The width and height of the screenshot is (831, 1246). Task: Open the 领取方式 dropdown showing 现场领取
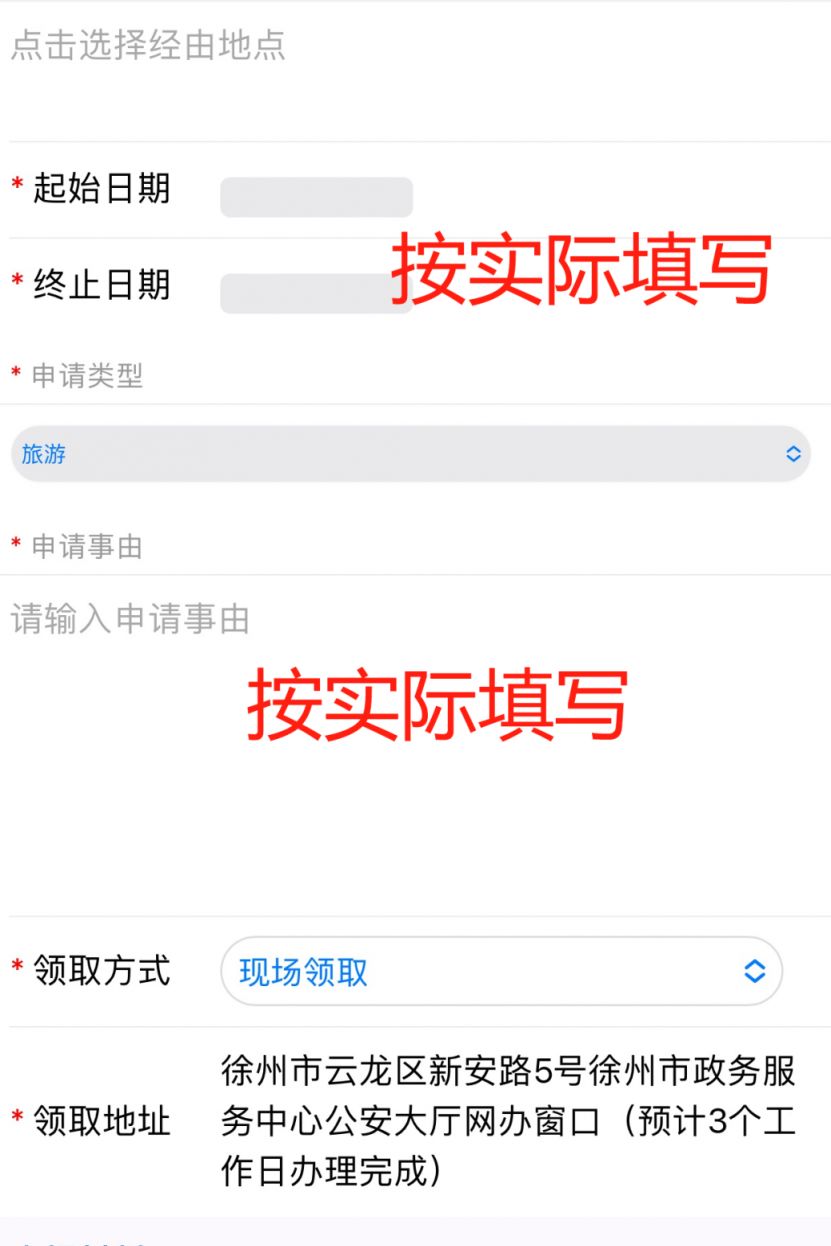pos(501,971)
